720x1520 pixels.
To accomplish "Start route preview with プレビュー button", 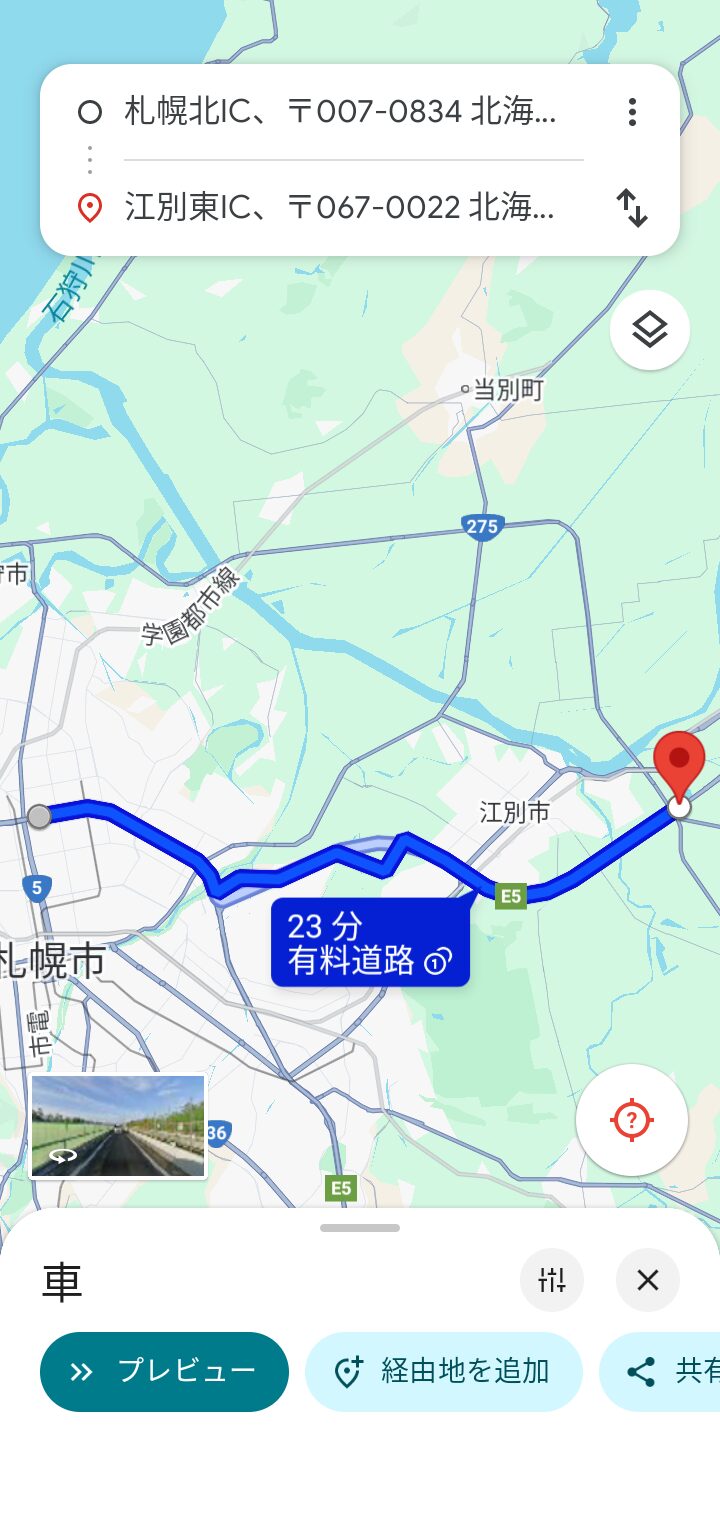I will tap(163, 1372).
